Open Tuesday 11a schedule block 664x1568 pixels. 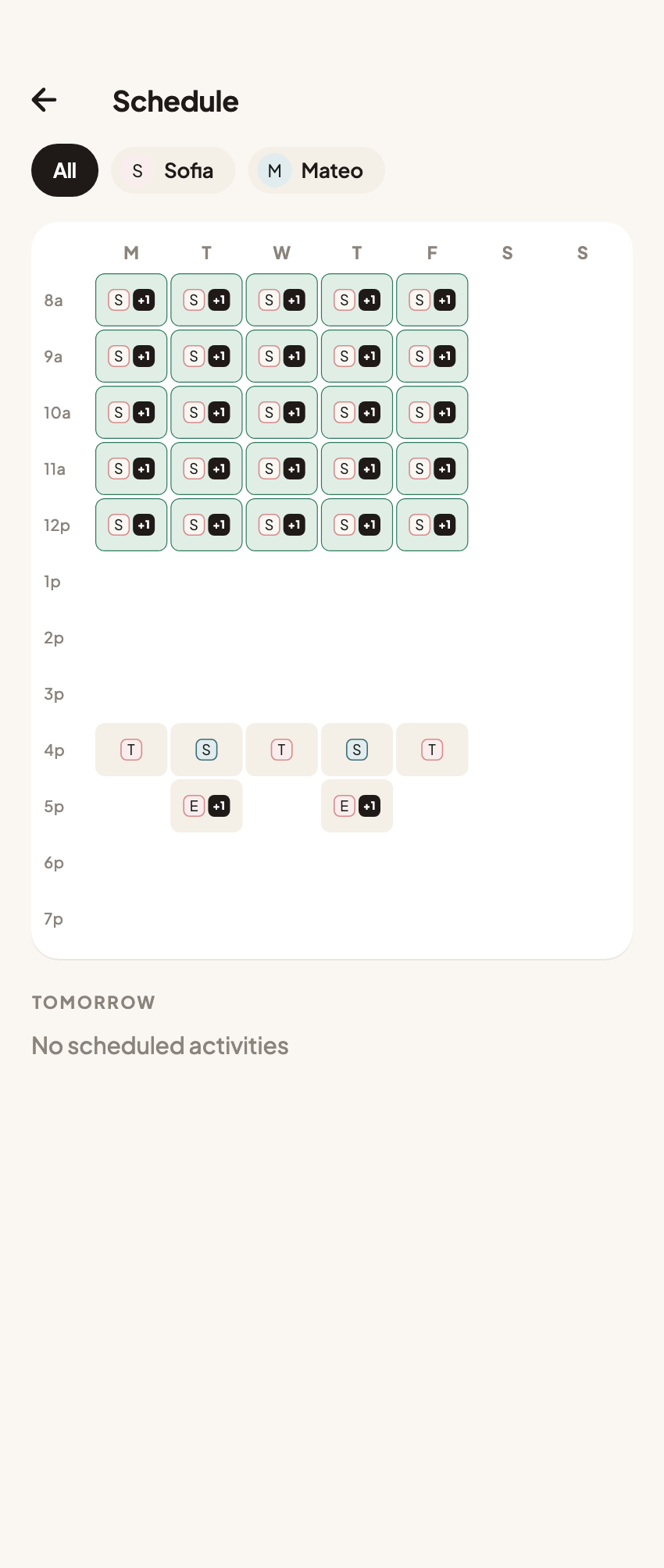tap(206, 469)
